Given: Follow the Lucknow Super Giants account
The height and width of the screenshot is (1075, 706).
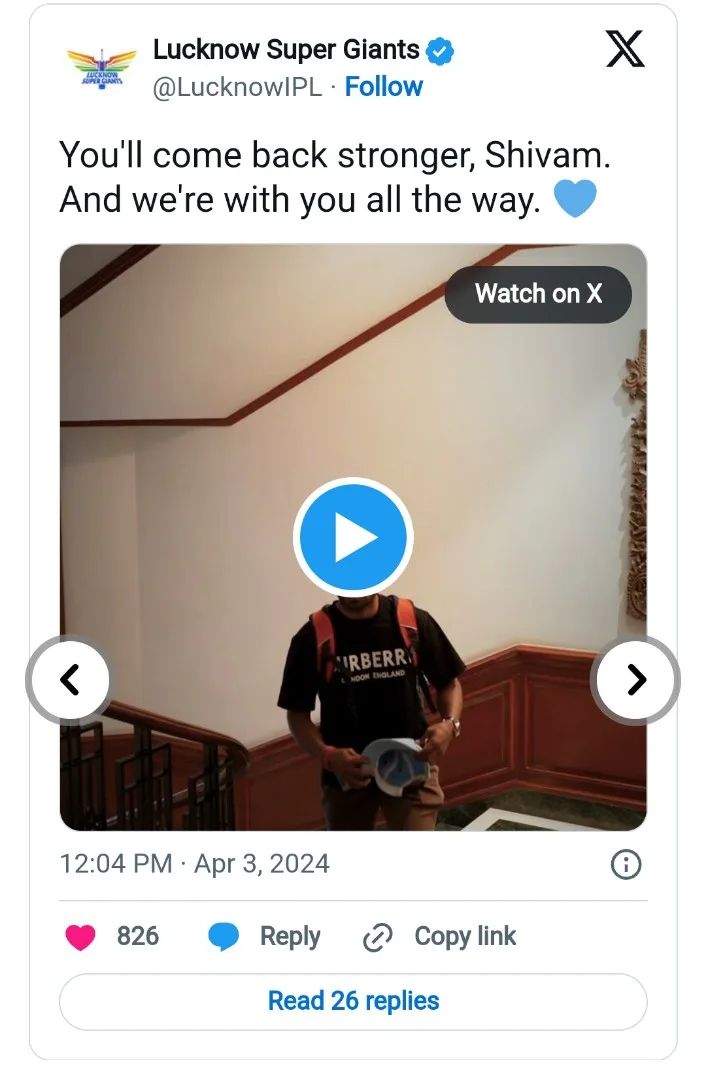Looking at the screenshot, I should tap(384, 87).
